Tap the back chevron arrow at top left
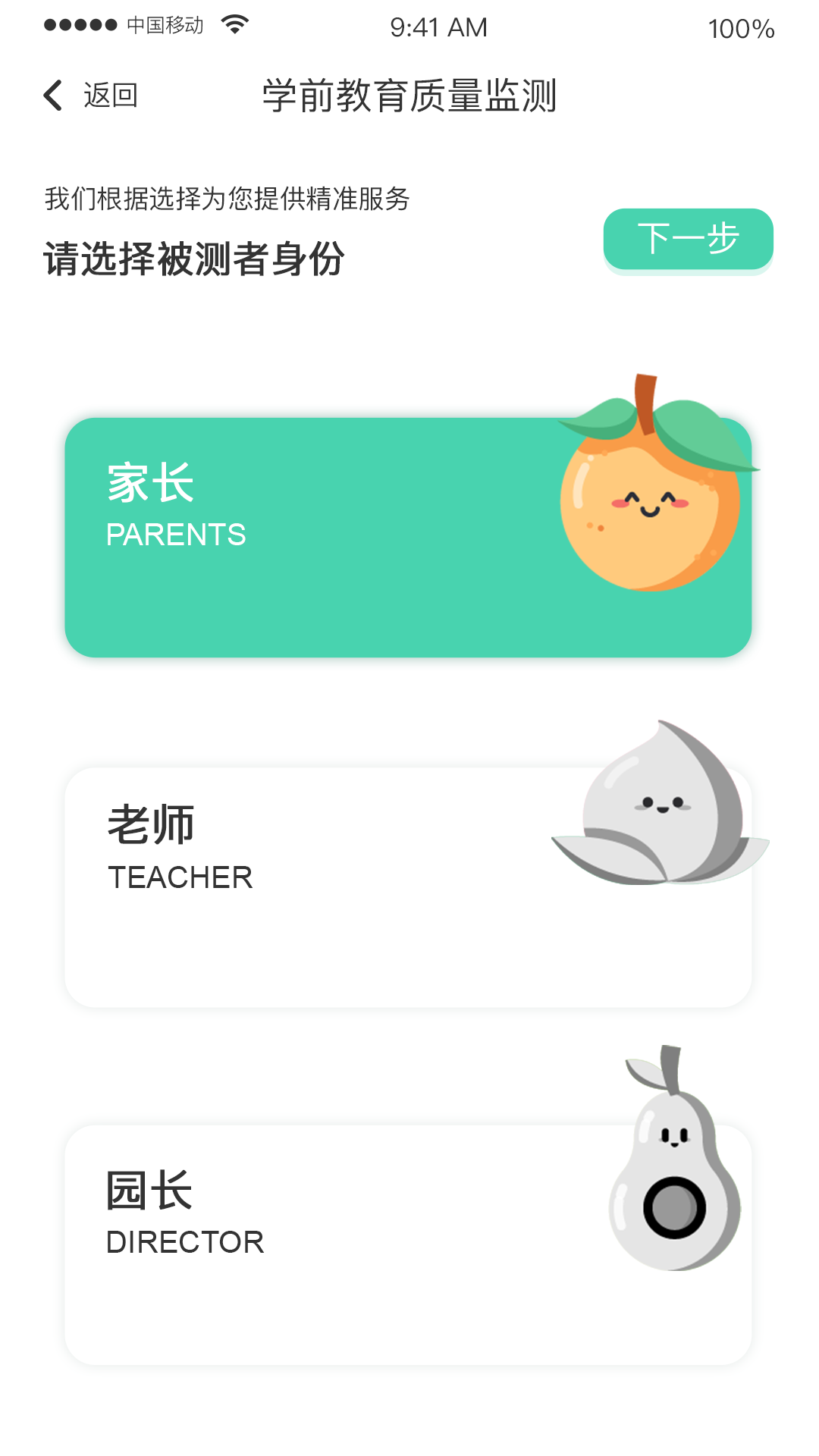The width and height of the screenshot is (819, 1456). (x=52, y=96)
